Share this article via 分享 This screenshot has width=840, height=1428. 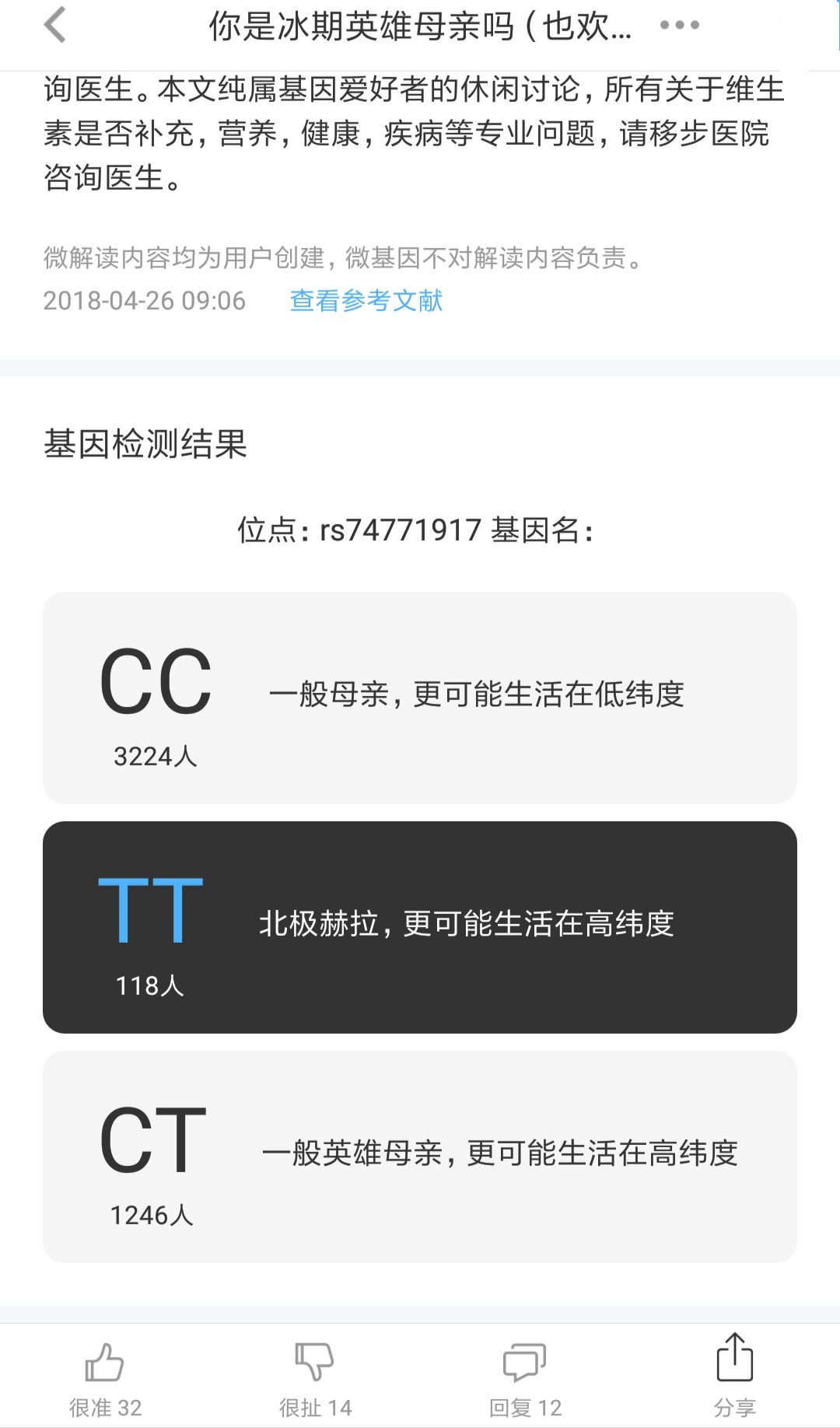[735, 1377]
